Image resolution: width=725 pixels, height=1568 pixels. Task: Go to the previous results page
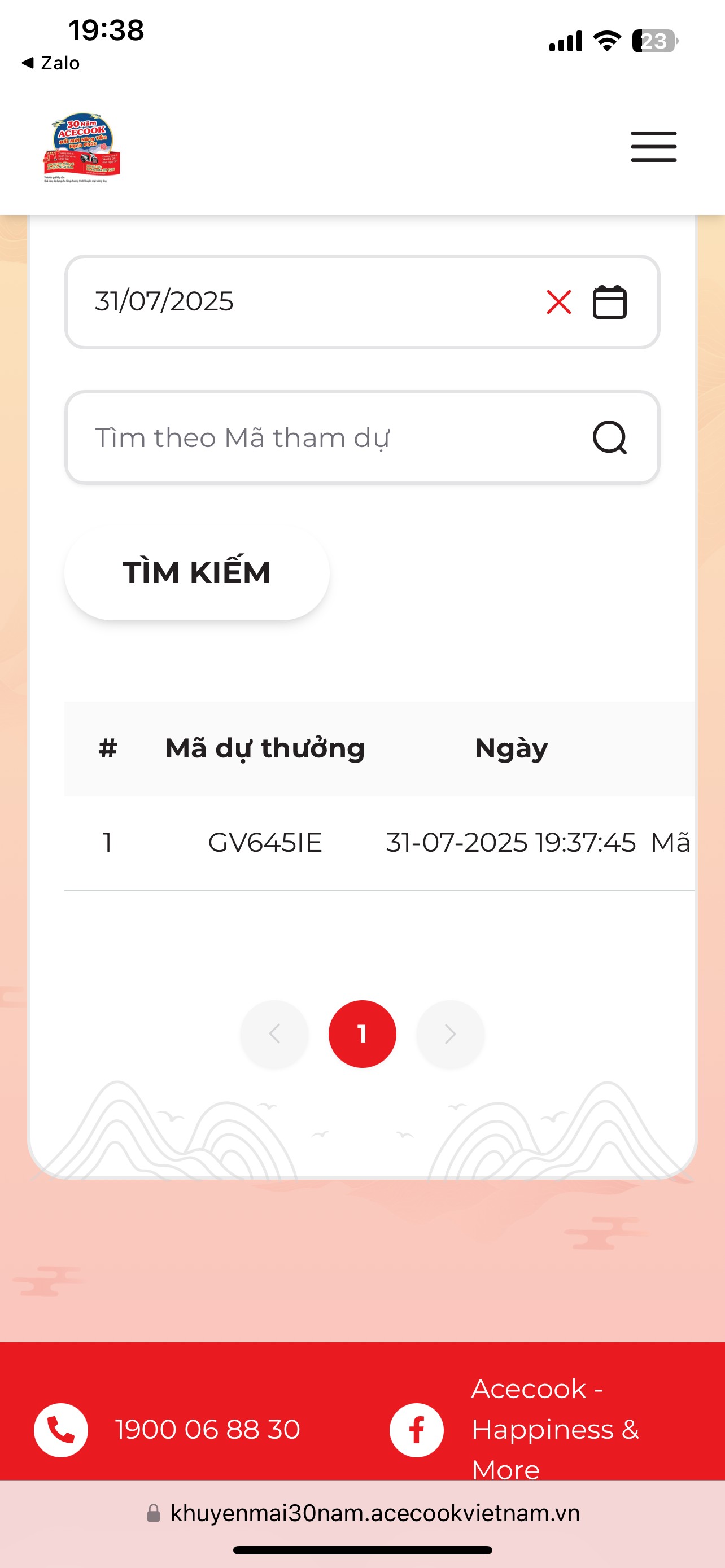274,1033
